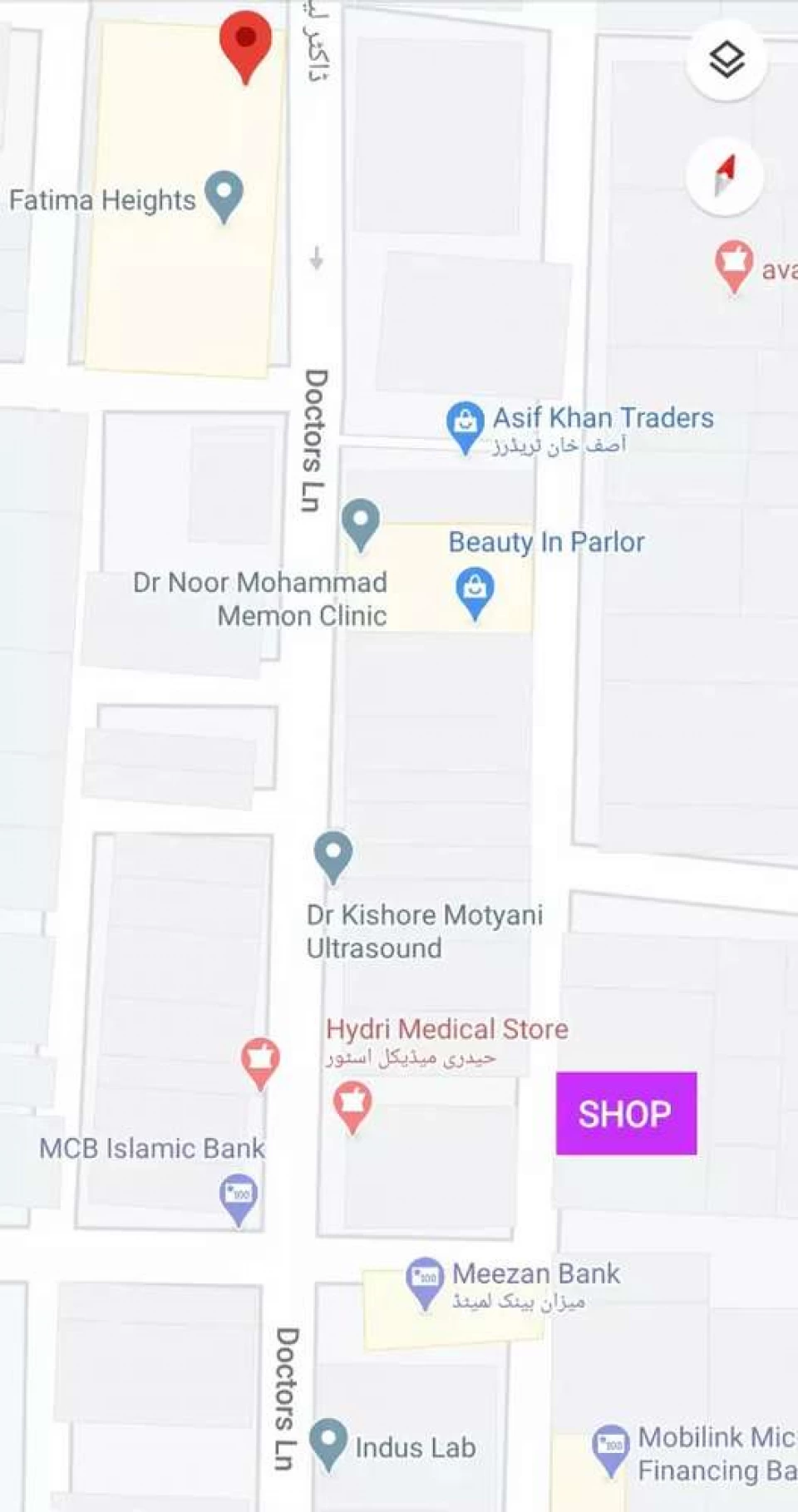Select Dr Noor Mohammad Memon Clinic pin
Screen dimensions: 798x1512
[x=361, y=525]
